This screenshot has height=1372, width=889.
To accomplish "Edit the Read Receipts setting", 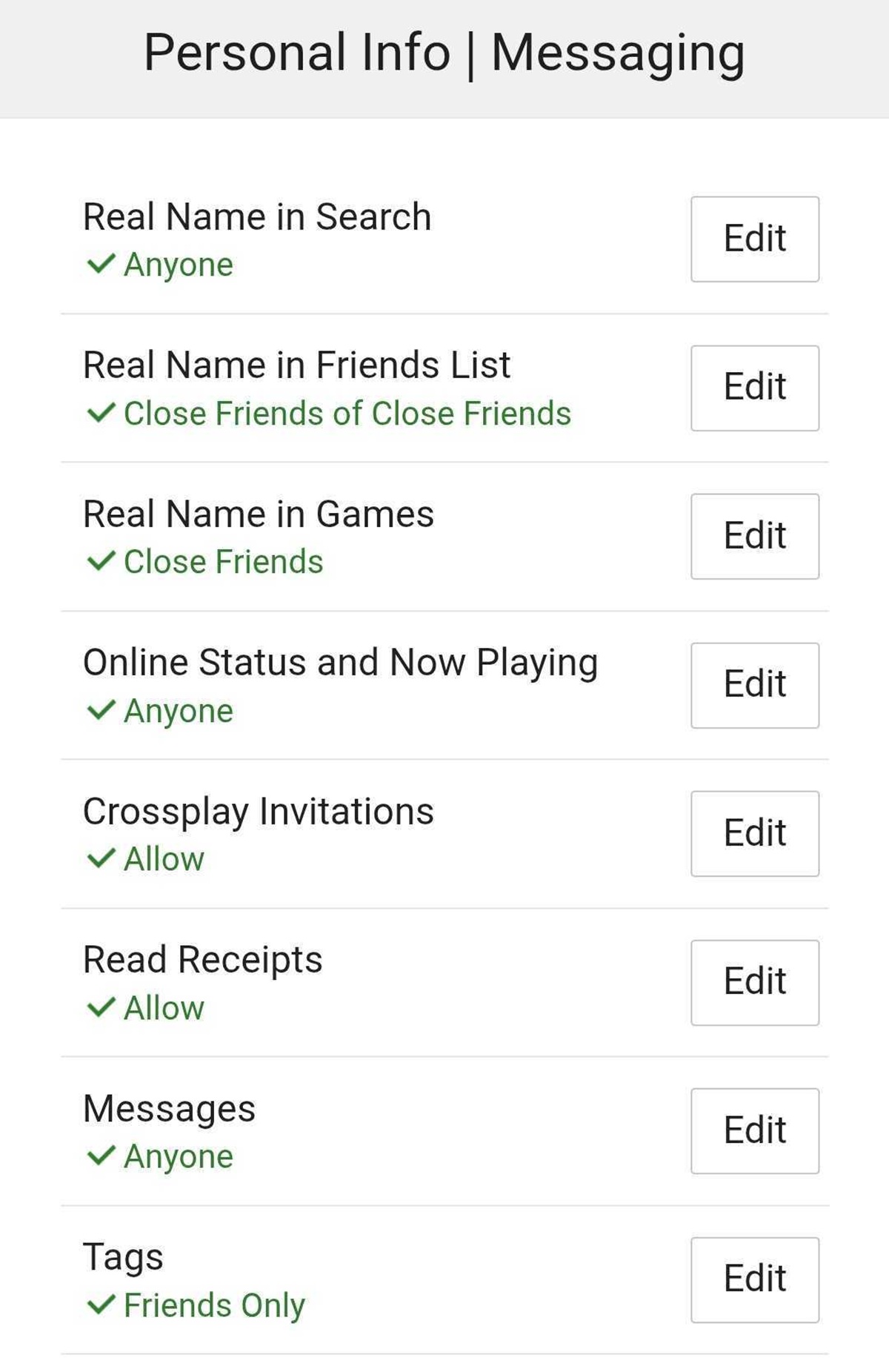I will coord(754,981).
